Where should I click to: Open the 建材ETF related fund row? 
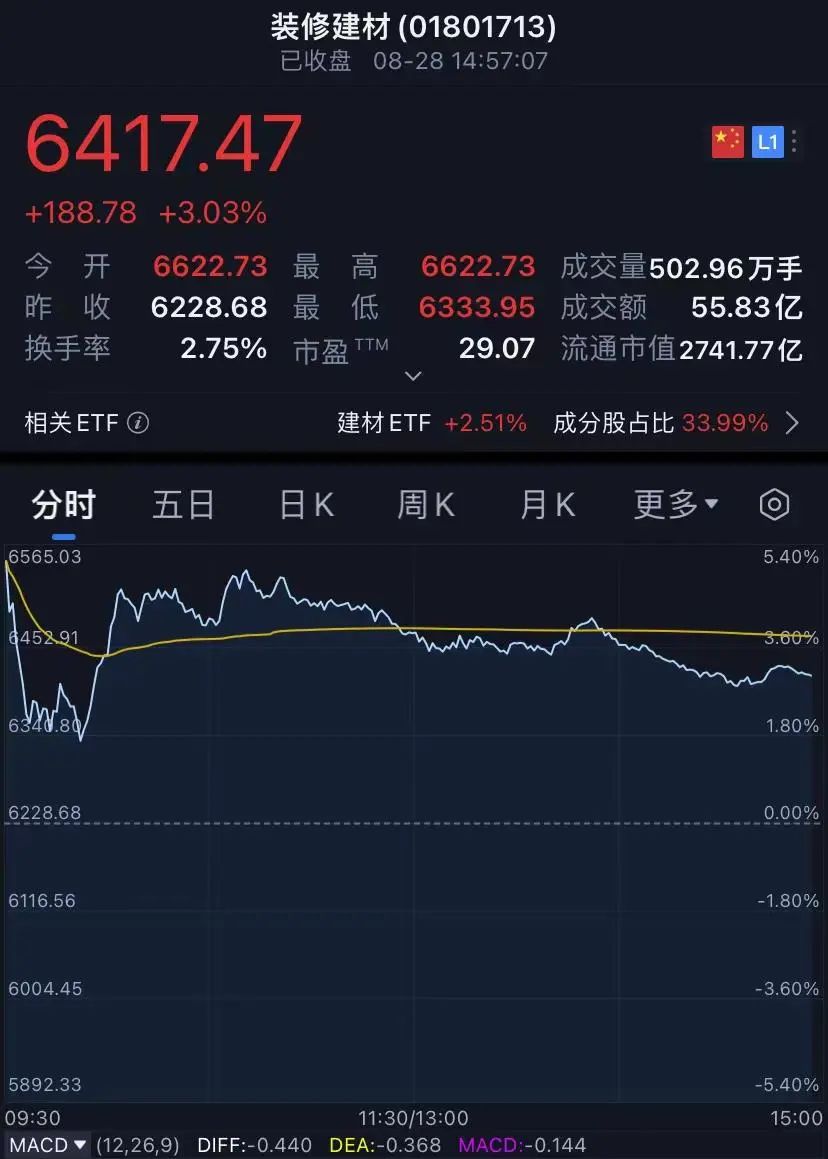432,423
